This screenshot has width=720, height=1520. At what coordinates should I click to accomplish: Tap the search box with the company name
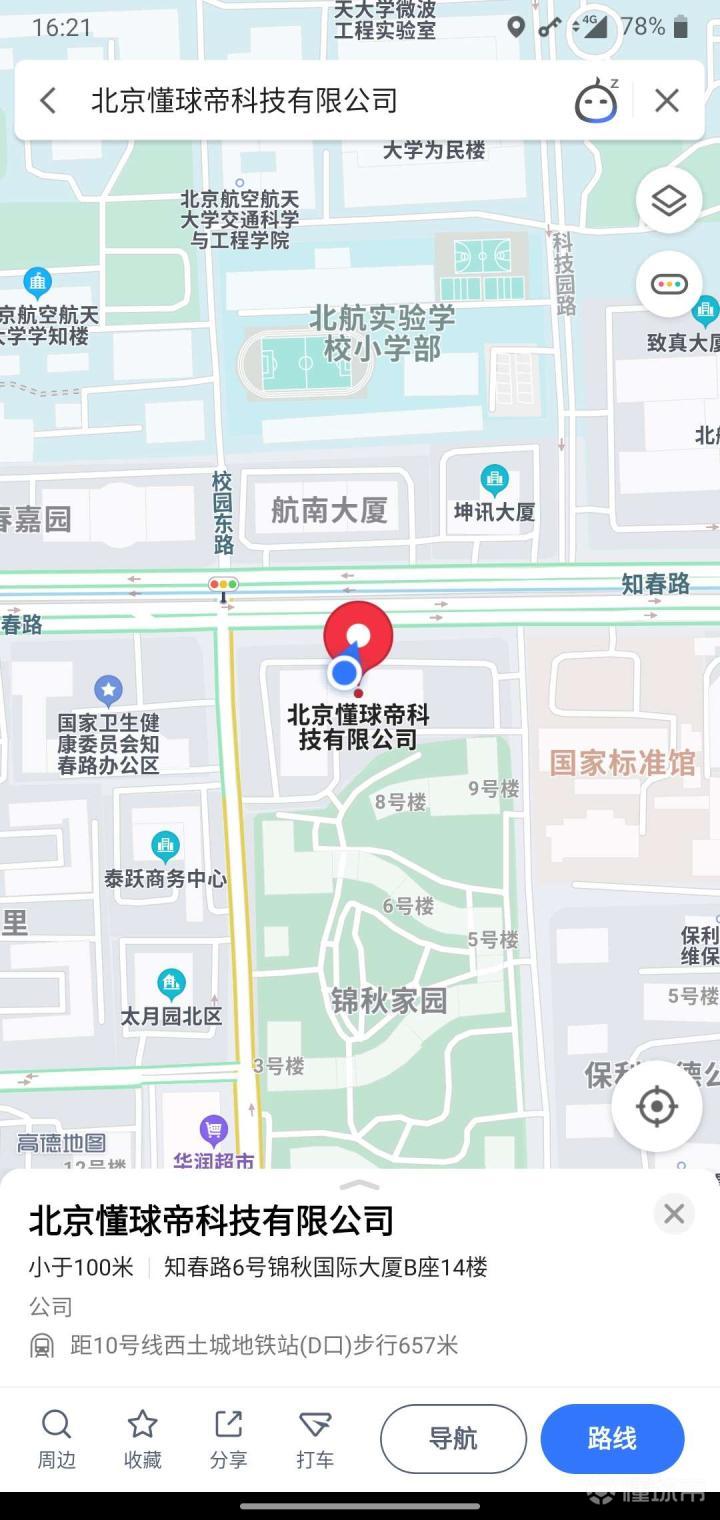coord(300,100)
